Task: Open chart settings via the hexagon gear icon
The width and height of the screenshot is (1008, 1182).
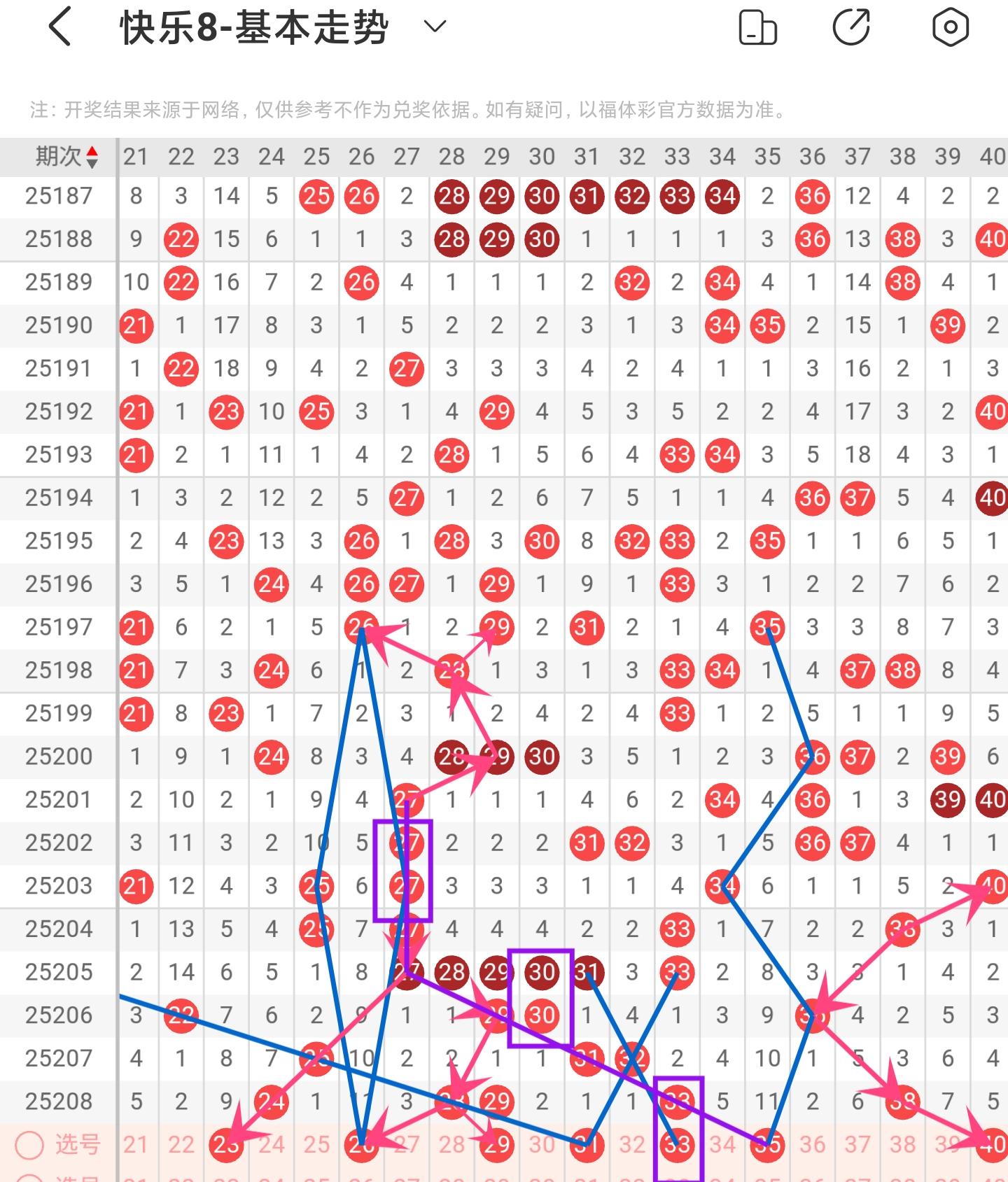Action: [x=950, y=28]
